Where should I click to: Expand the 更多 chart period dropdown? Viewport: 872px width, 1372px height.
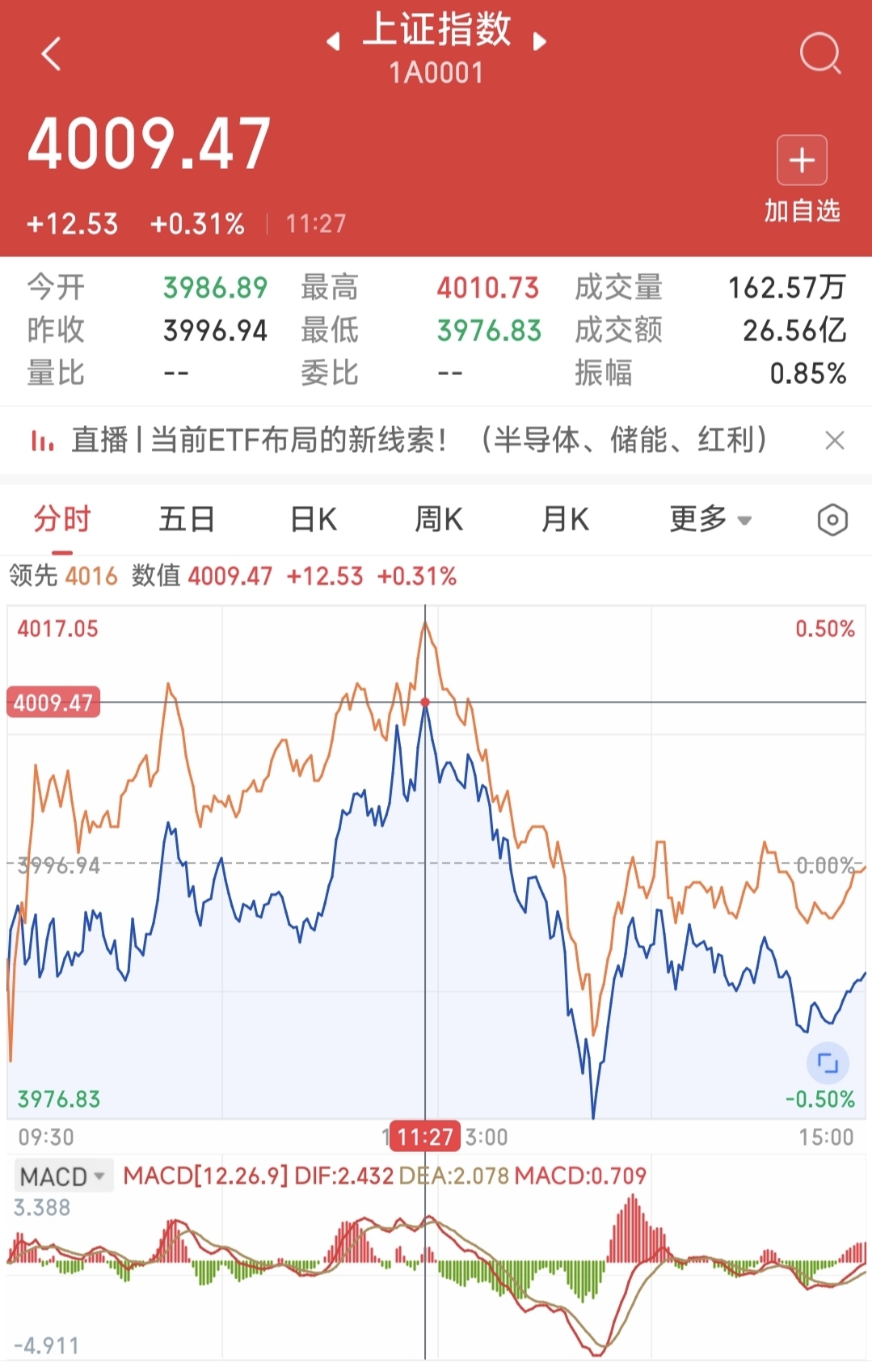710,519
